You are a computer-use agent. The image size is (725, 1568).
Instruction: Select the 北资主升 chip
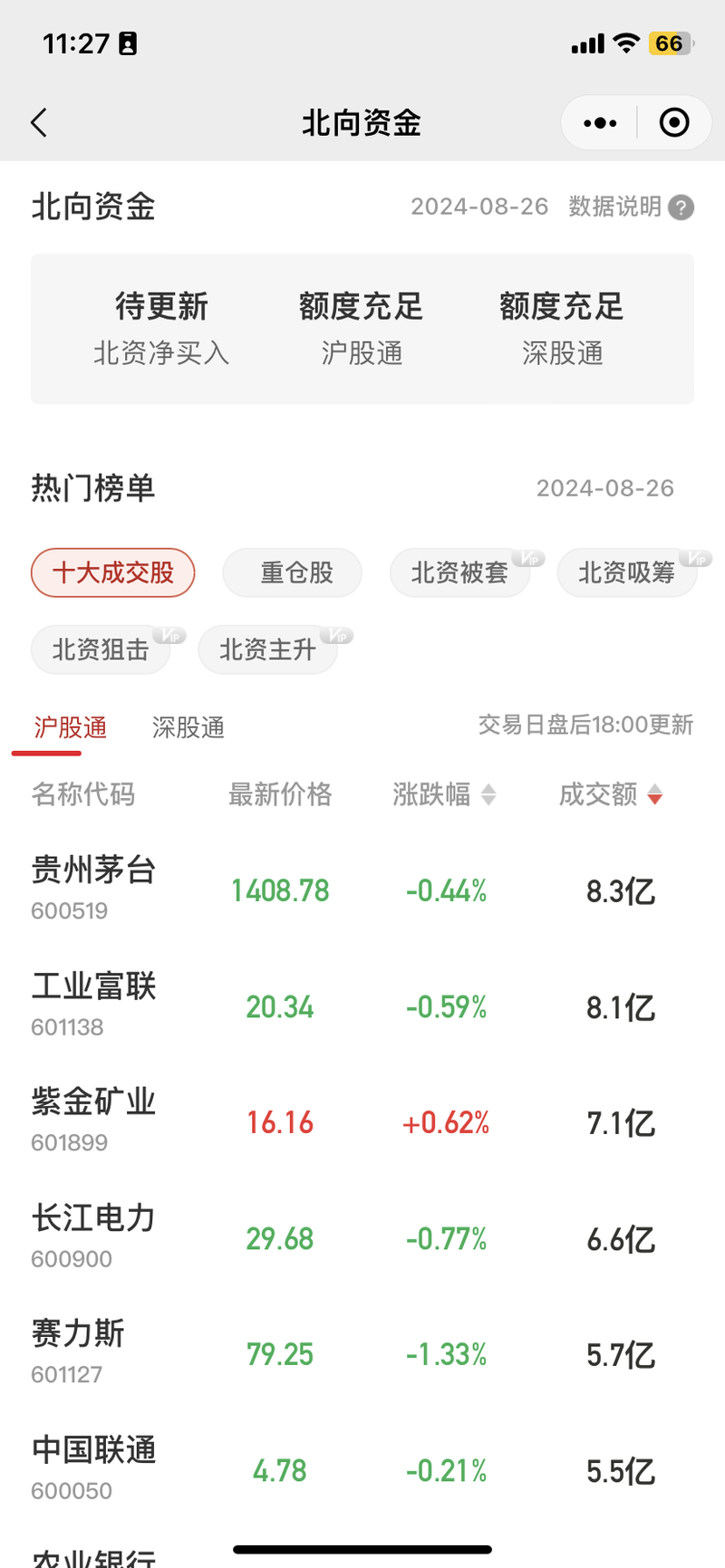coord(268,649)
